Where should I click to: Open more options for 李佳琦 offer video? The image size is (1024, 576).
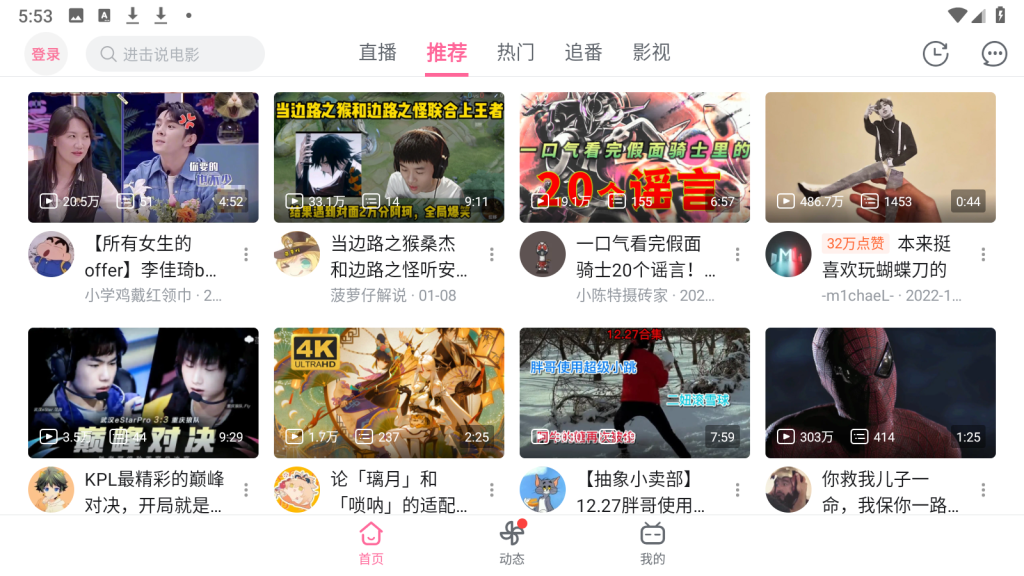(246, 255)
